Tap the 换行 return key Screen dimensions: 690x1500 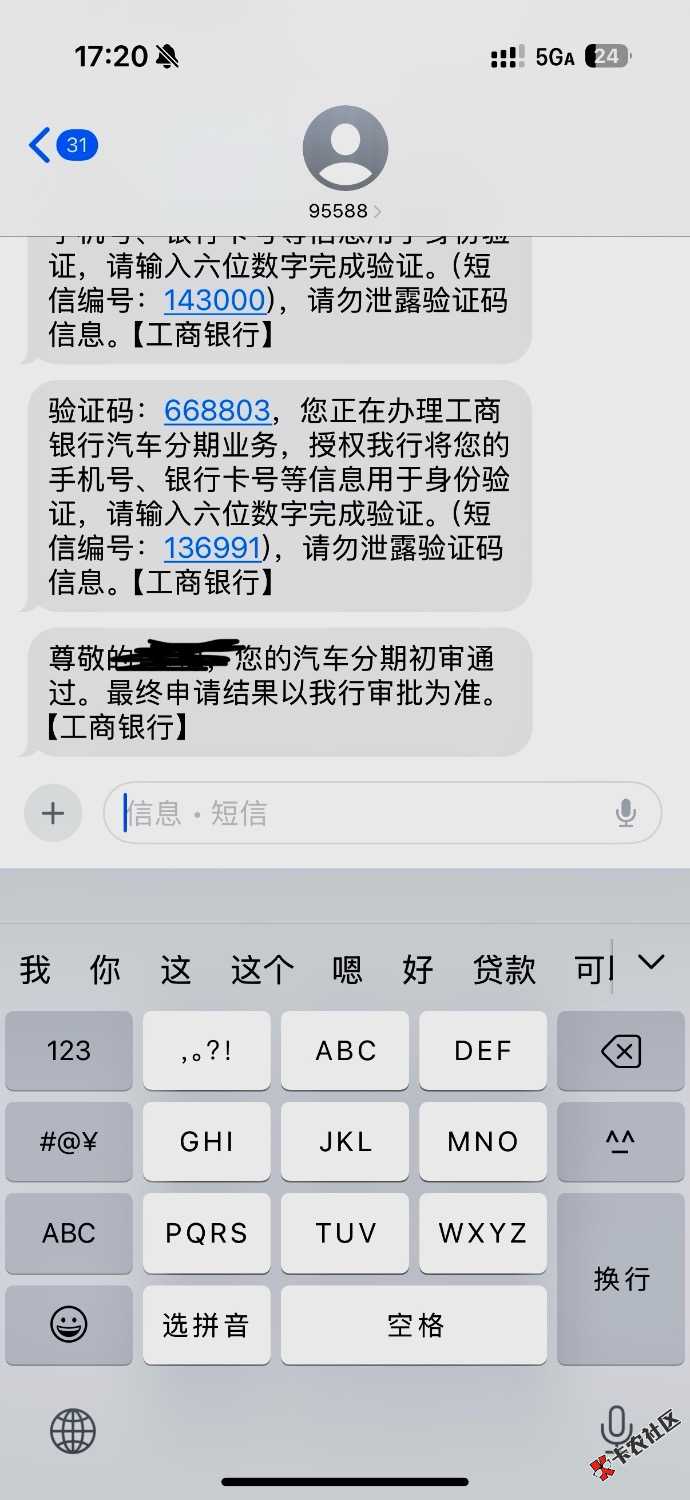[621, 1278]
